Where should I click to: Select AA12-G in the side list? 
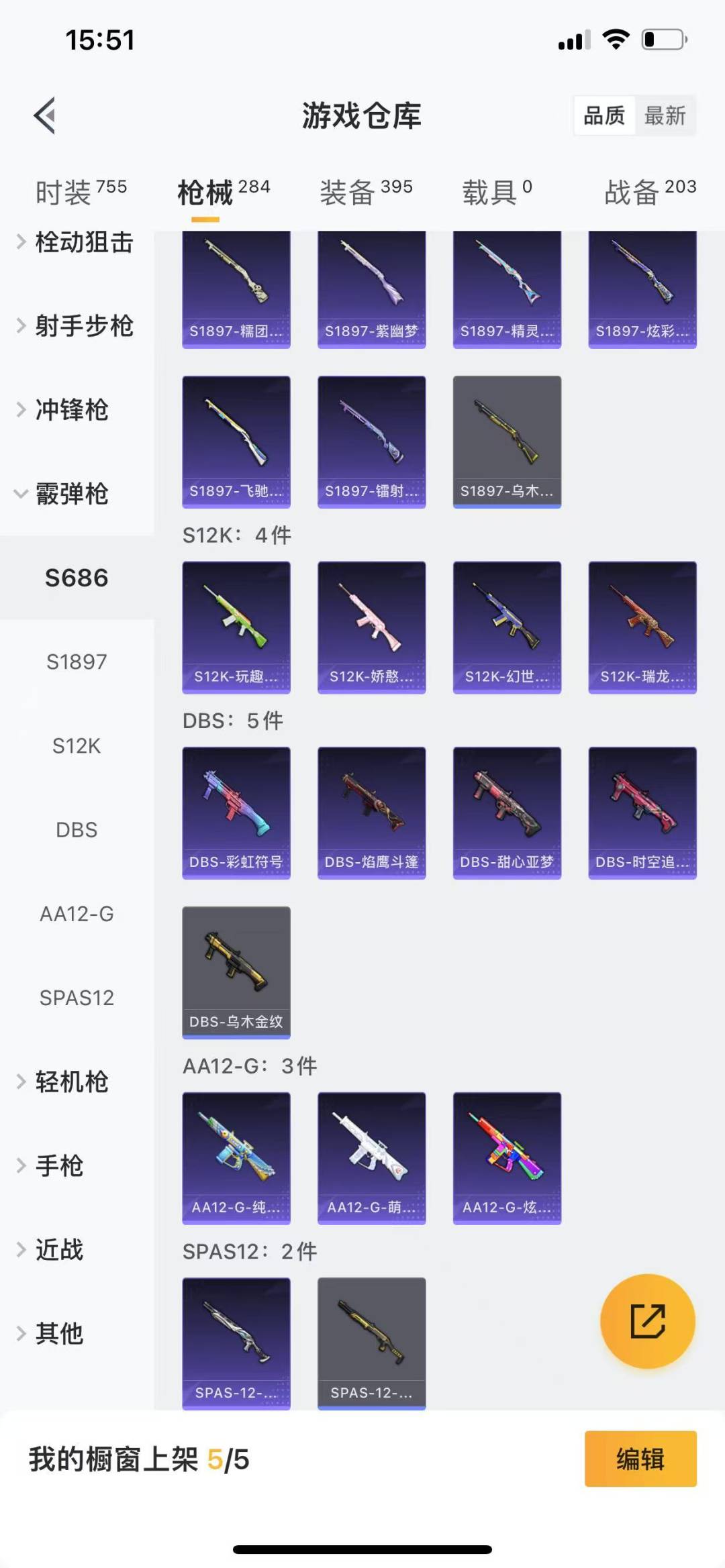click(77, 914)
